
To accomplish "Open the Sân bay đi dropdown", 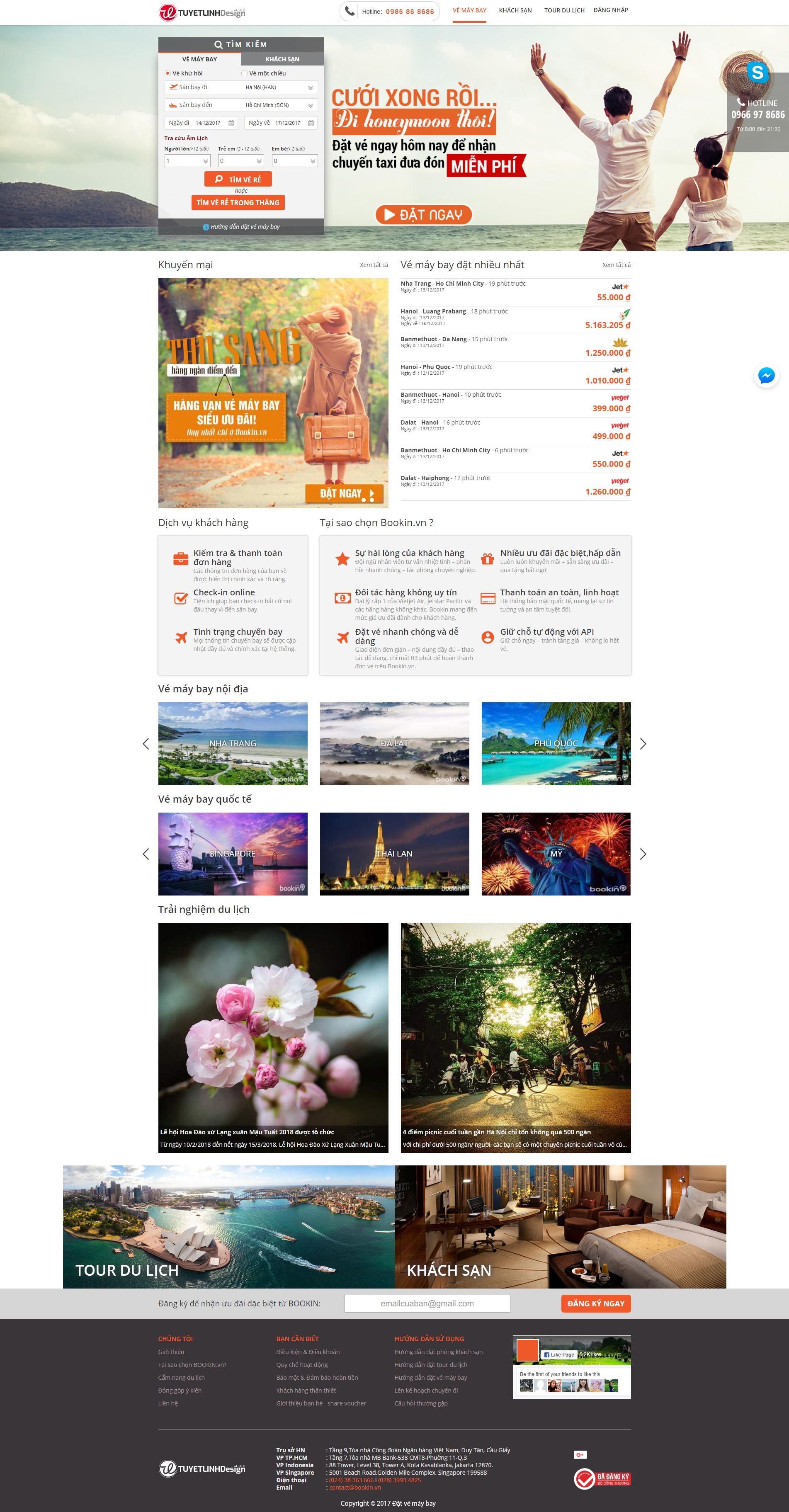I will tap(241, 87).
